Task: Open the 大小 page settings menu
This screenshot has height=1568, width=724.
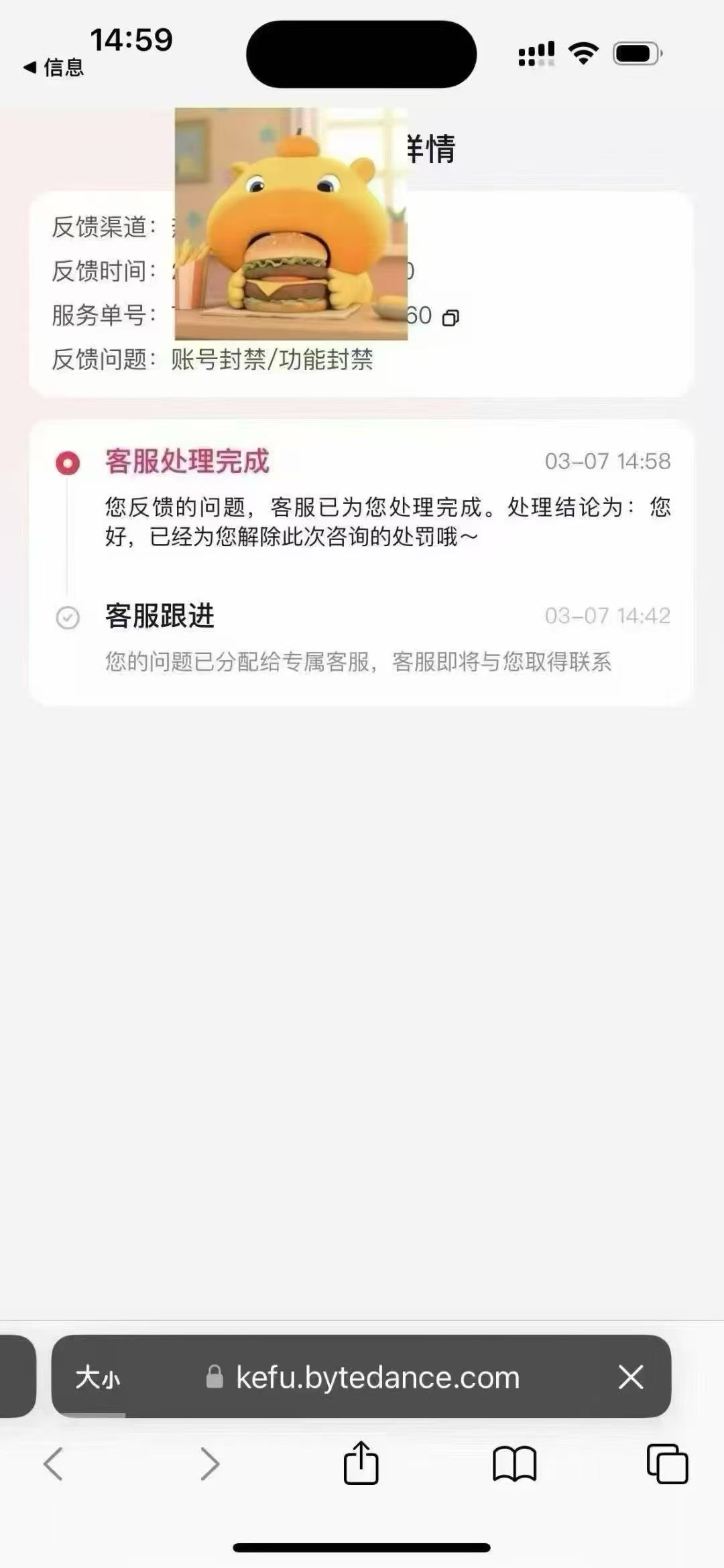Action: 98,1378
